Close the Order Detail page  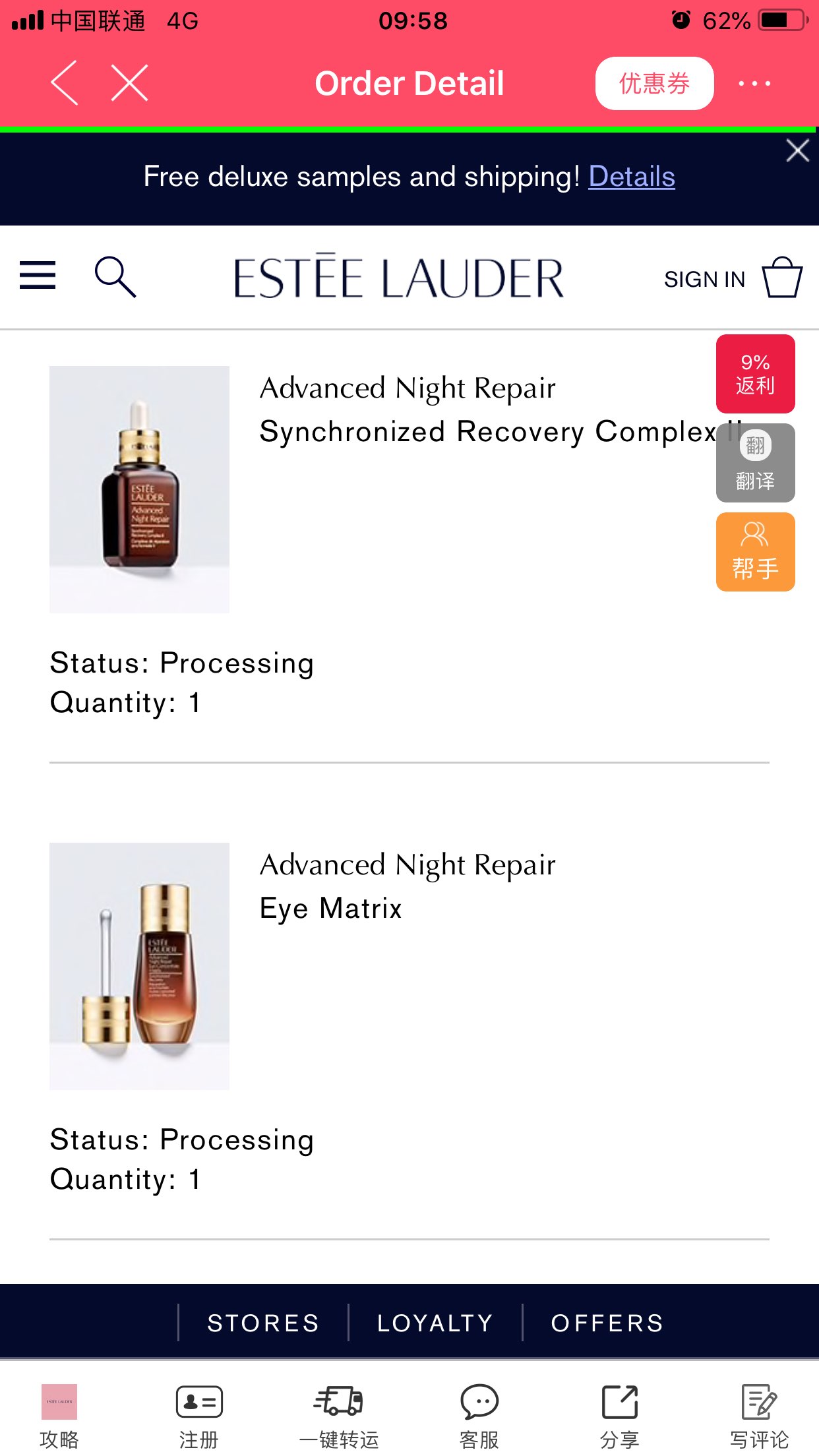click(129, 83)
